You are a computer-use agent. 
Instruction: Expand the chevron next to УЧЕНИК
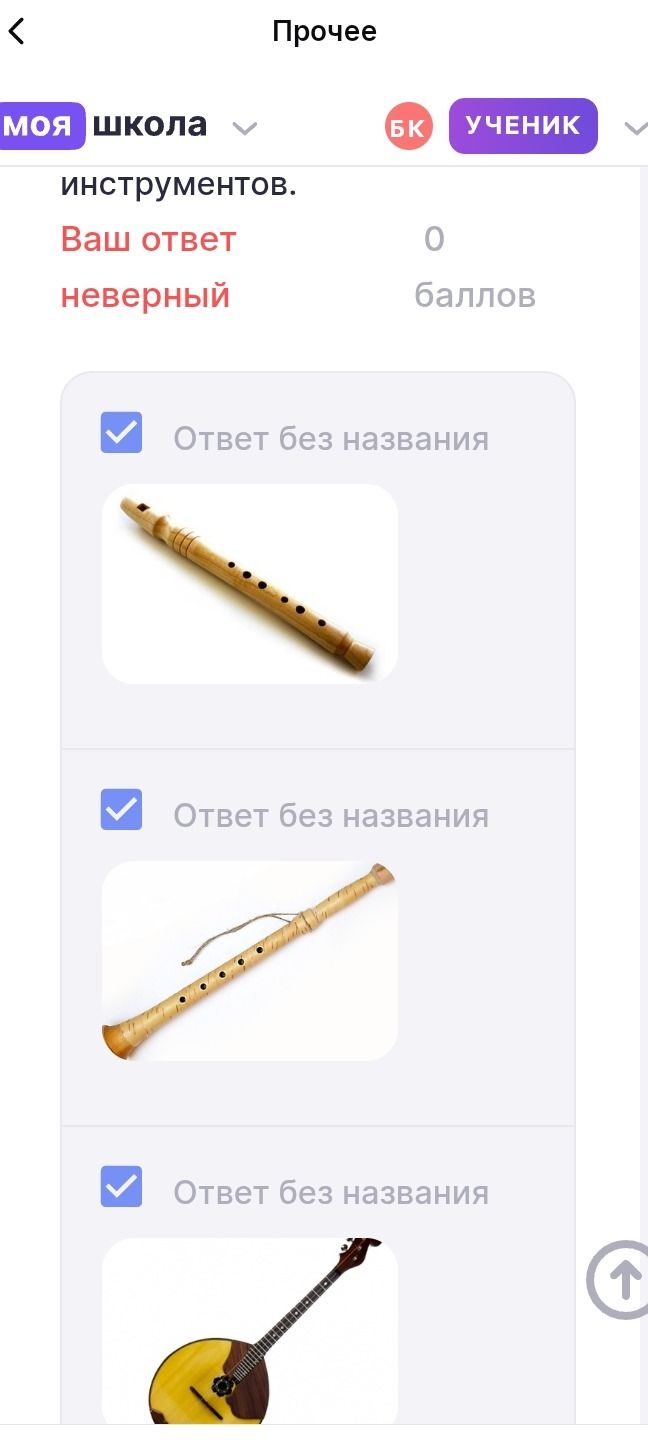[635, 128]
